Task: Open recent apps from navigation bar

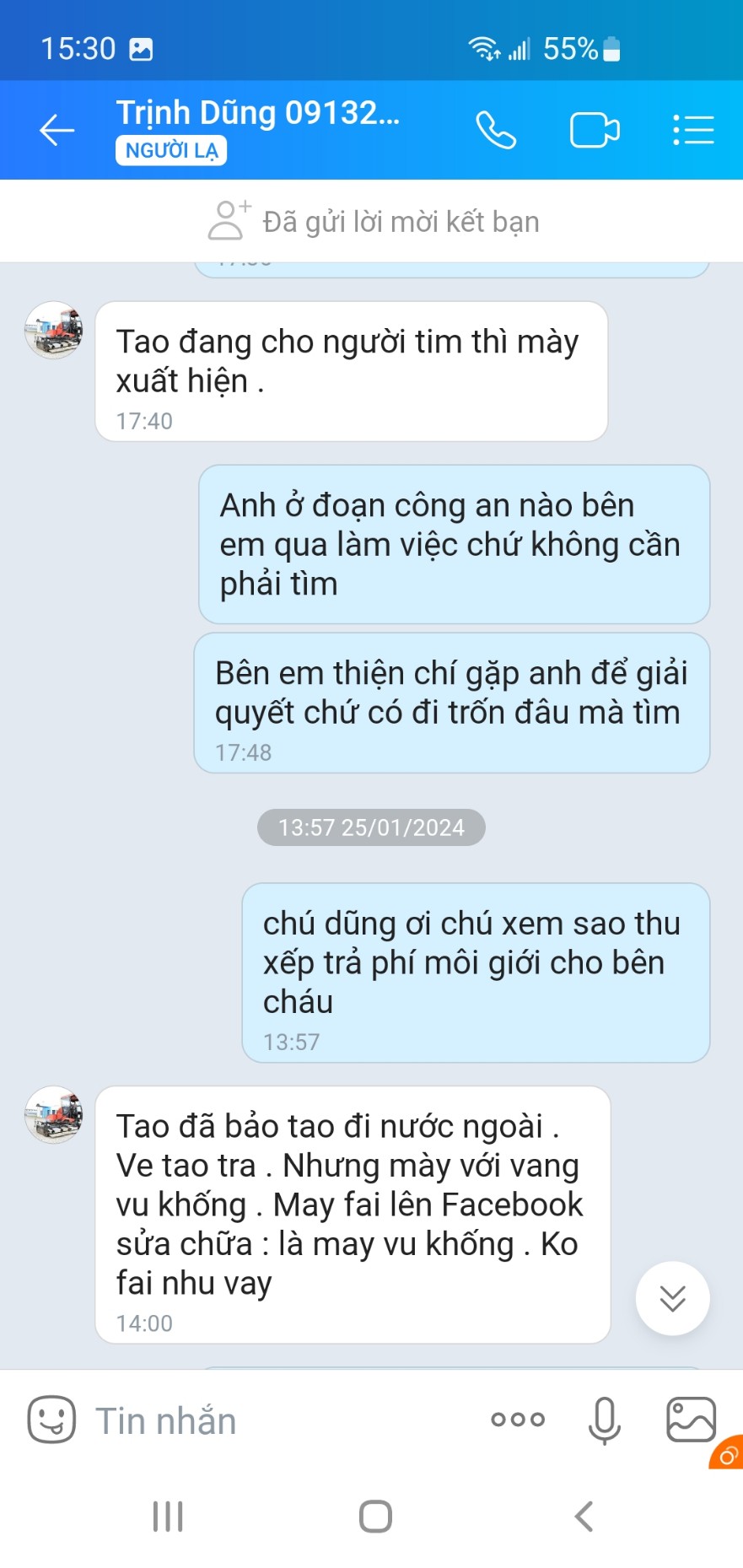Action: tap(168, 1516)
